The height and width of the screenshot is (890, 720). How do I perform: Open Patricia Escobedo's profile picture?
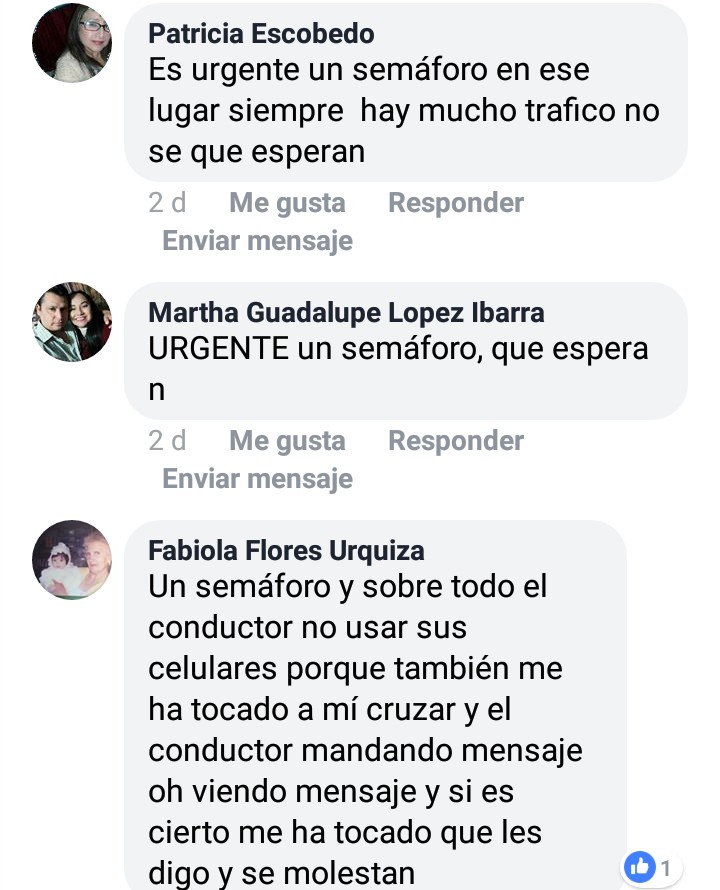point(72,42)
